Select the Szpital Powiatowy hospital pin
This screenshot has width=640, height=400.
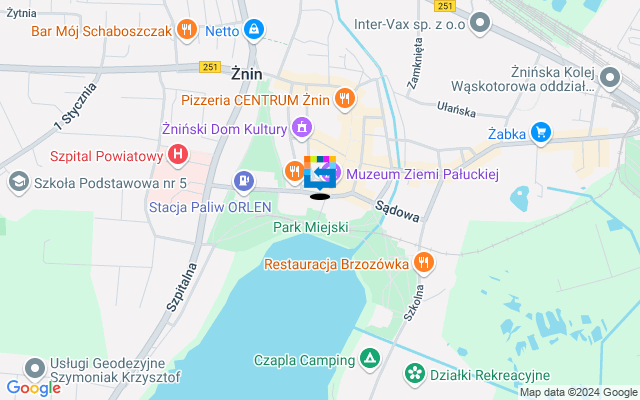pos(177,154)
